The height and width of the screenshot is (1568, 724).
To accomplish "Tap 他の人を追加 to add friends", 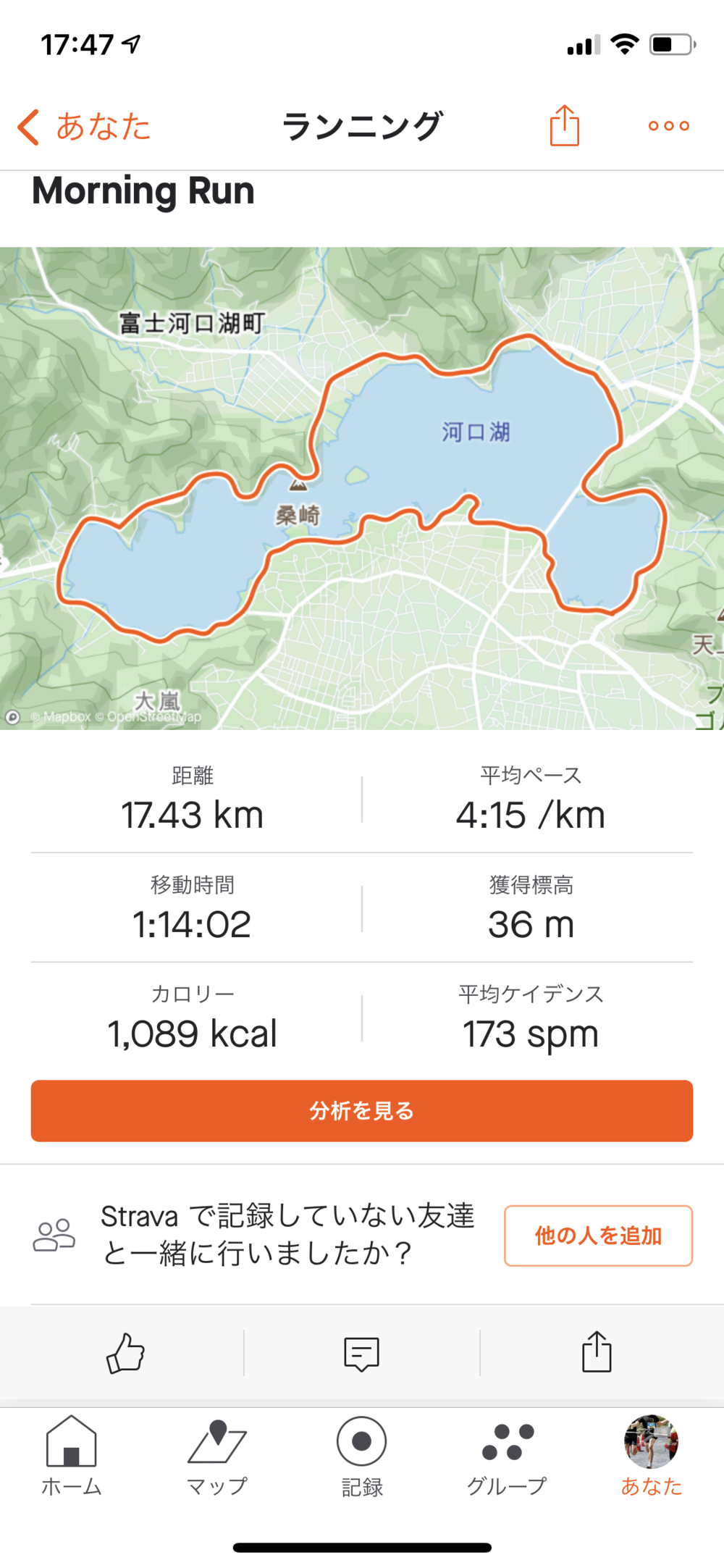I will click(598, 1236).
